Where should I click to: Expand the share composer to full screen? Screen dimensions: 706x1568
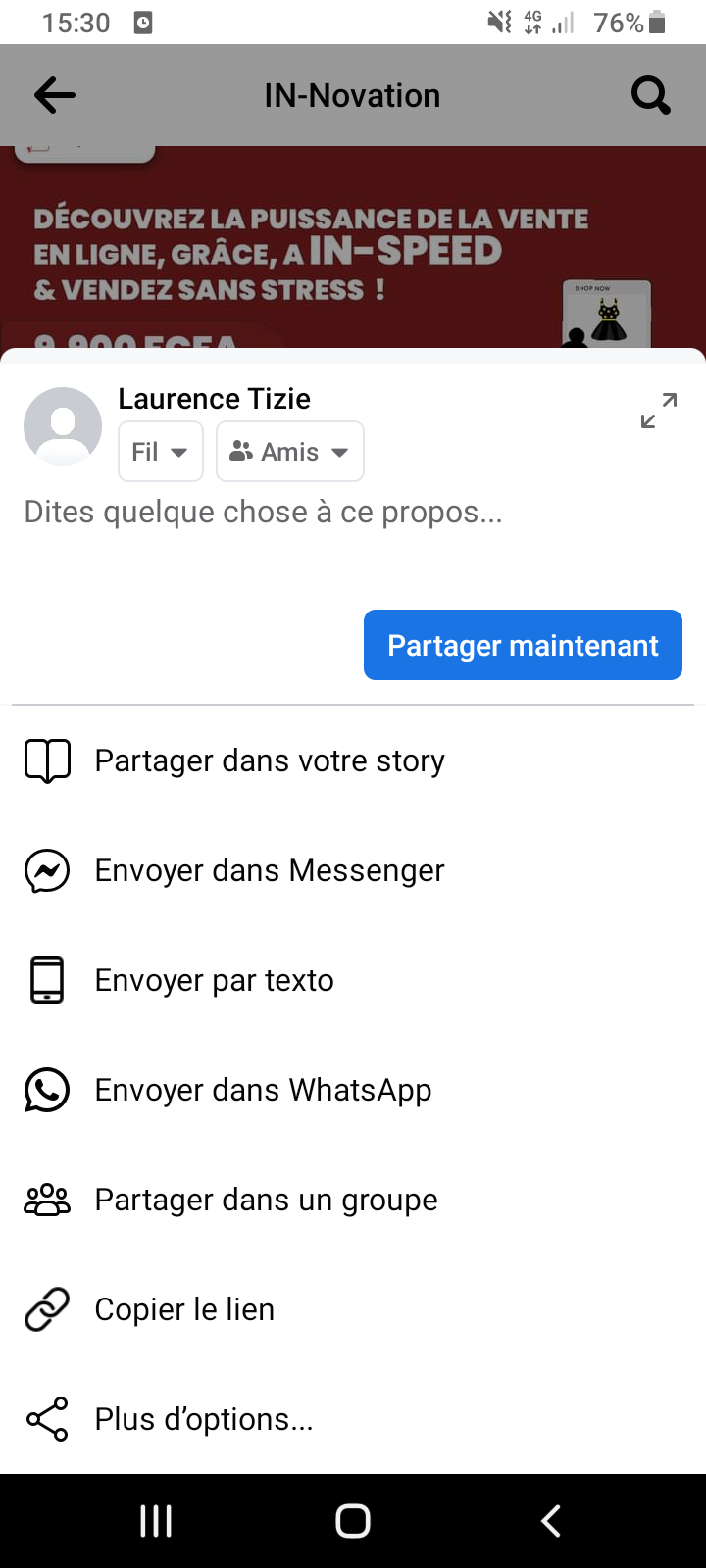point(659,411)
